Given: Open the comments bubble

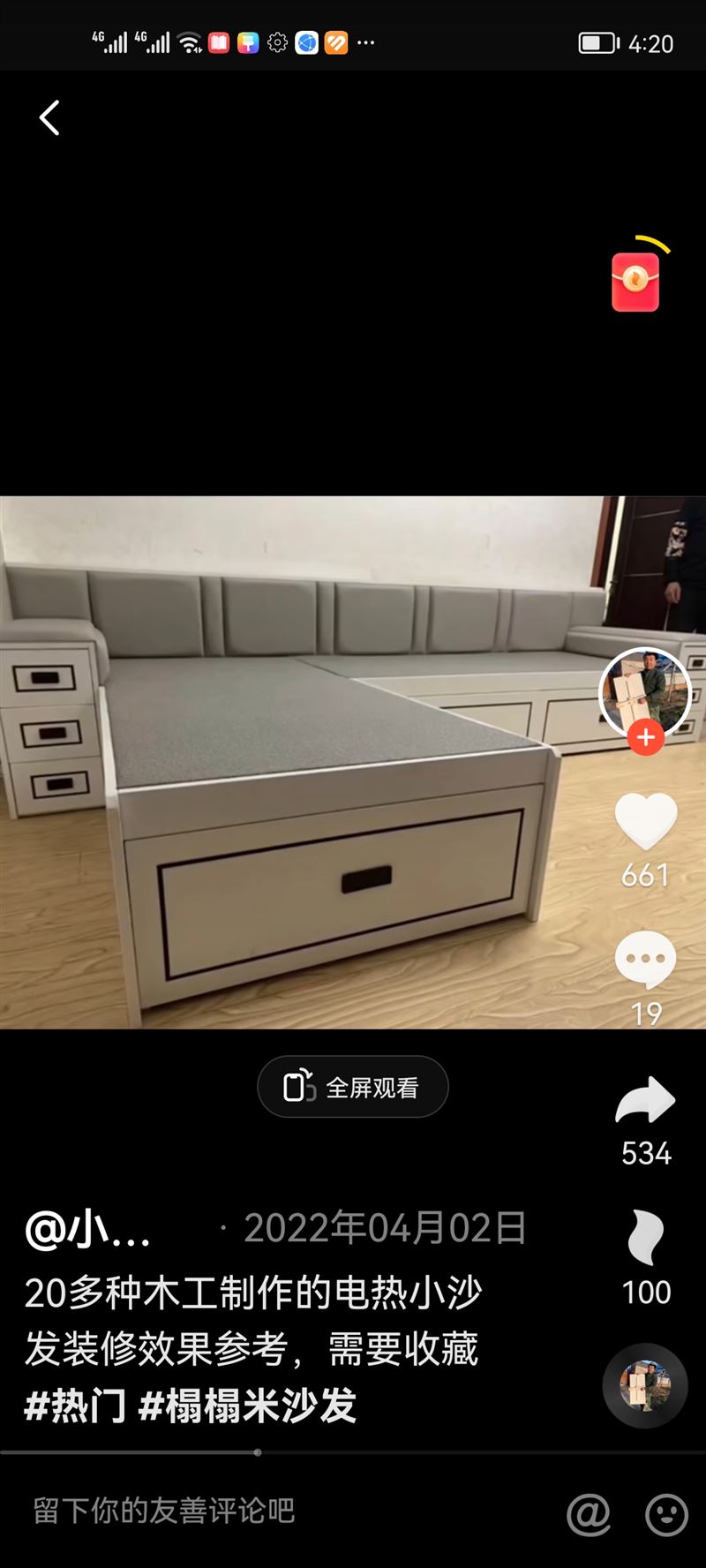Looking at the screenshot, I should (645, 960).
